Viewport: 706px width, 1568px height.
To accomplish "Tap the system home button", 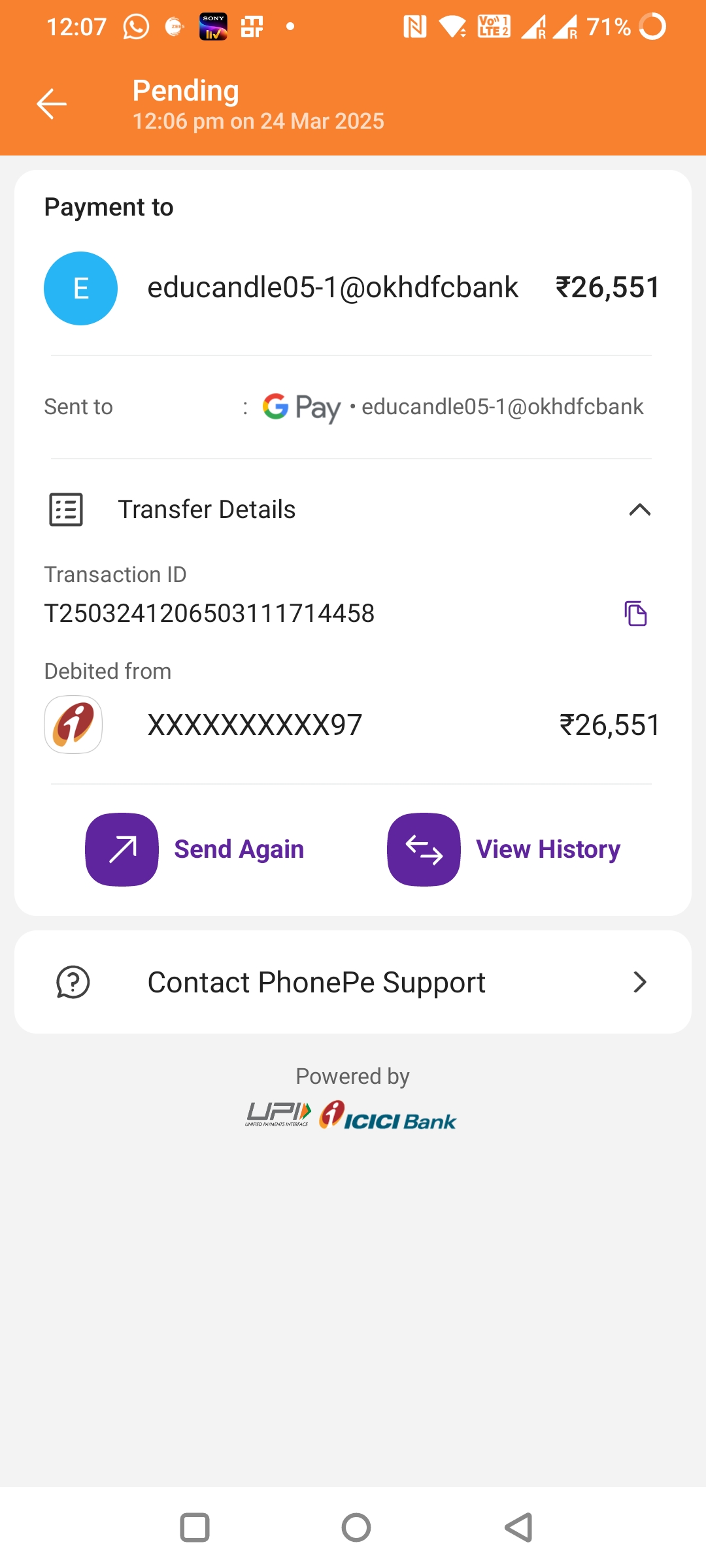I will point(356,1527).
